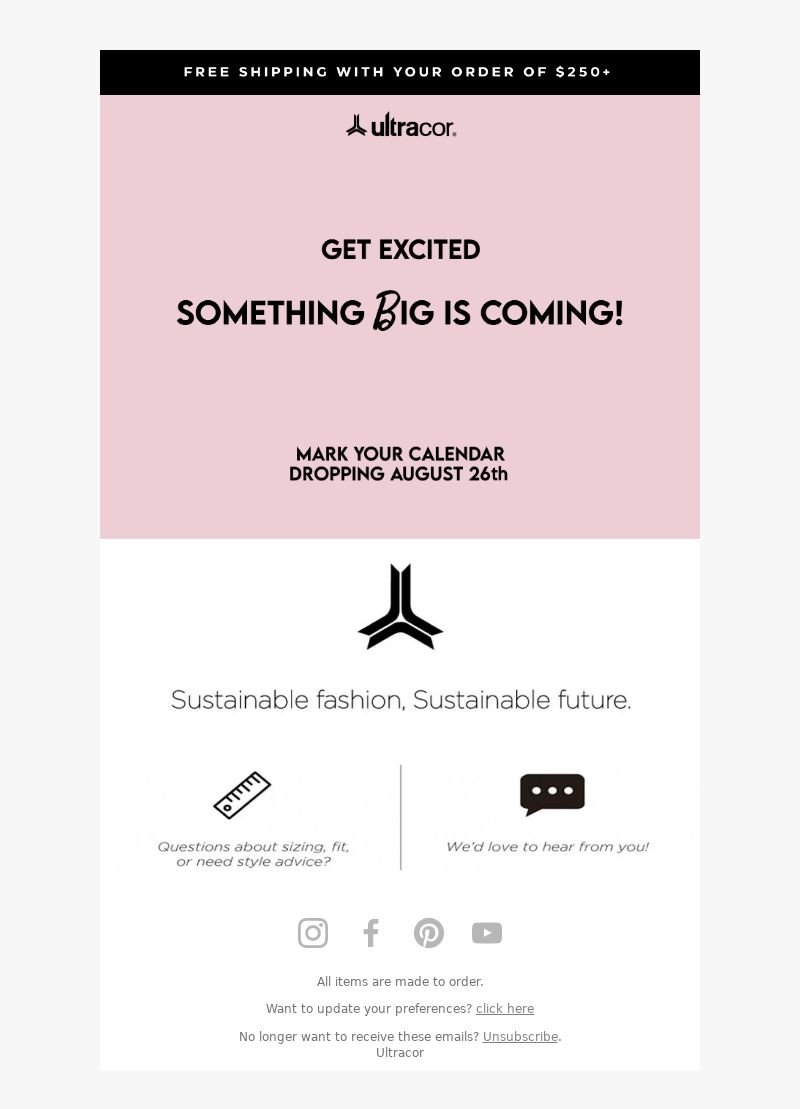Open Ultracor's Instagram page
Viewport: 800px width, 1109px height.
tap(313, 933)
